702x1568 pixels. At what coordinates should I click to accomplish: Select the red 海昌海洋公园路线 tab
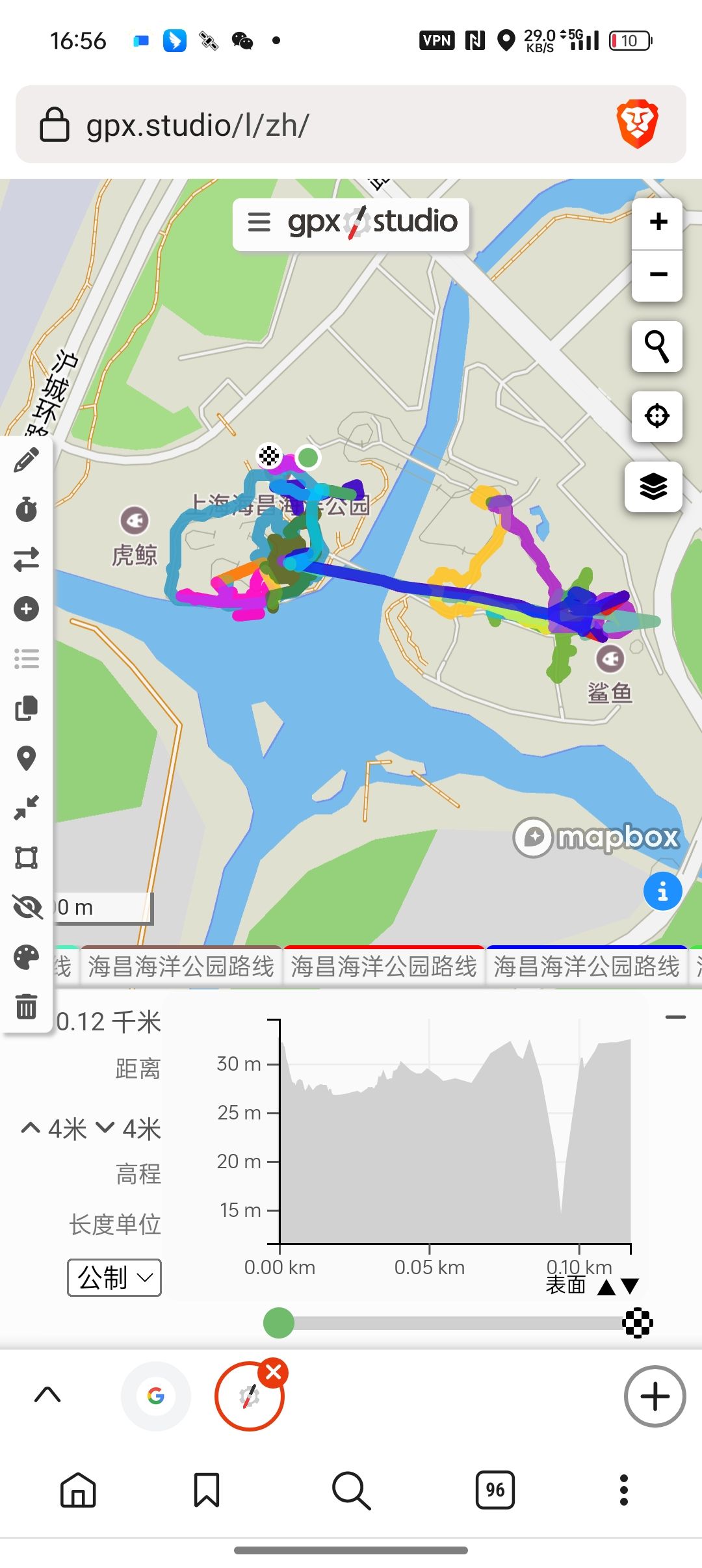383,966
